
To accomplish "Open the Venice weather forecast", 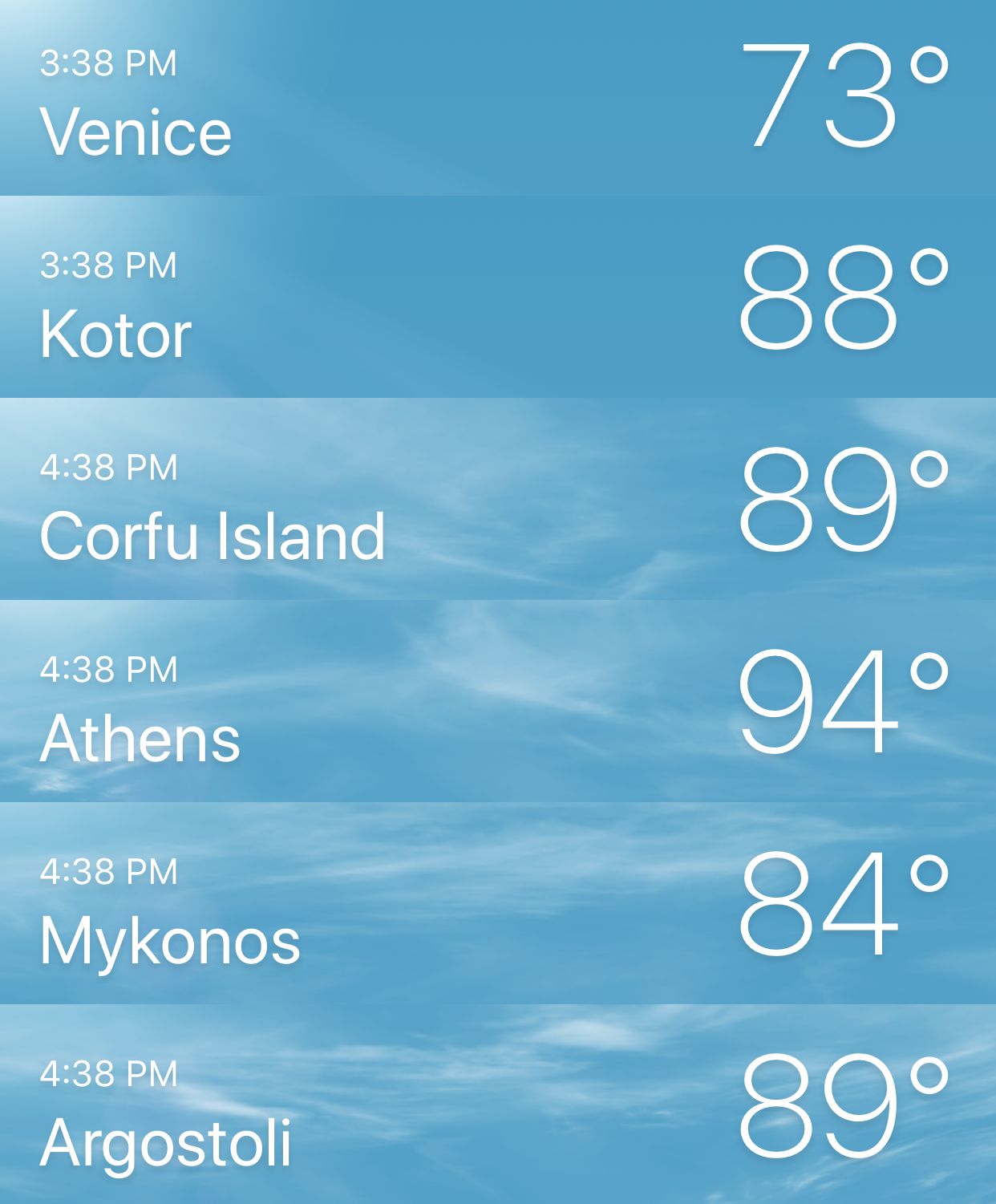I will pos(497,98).
